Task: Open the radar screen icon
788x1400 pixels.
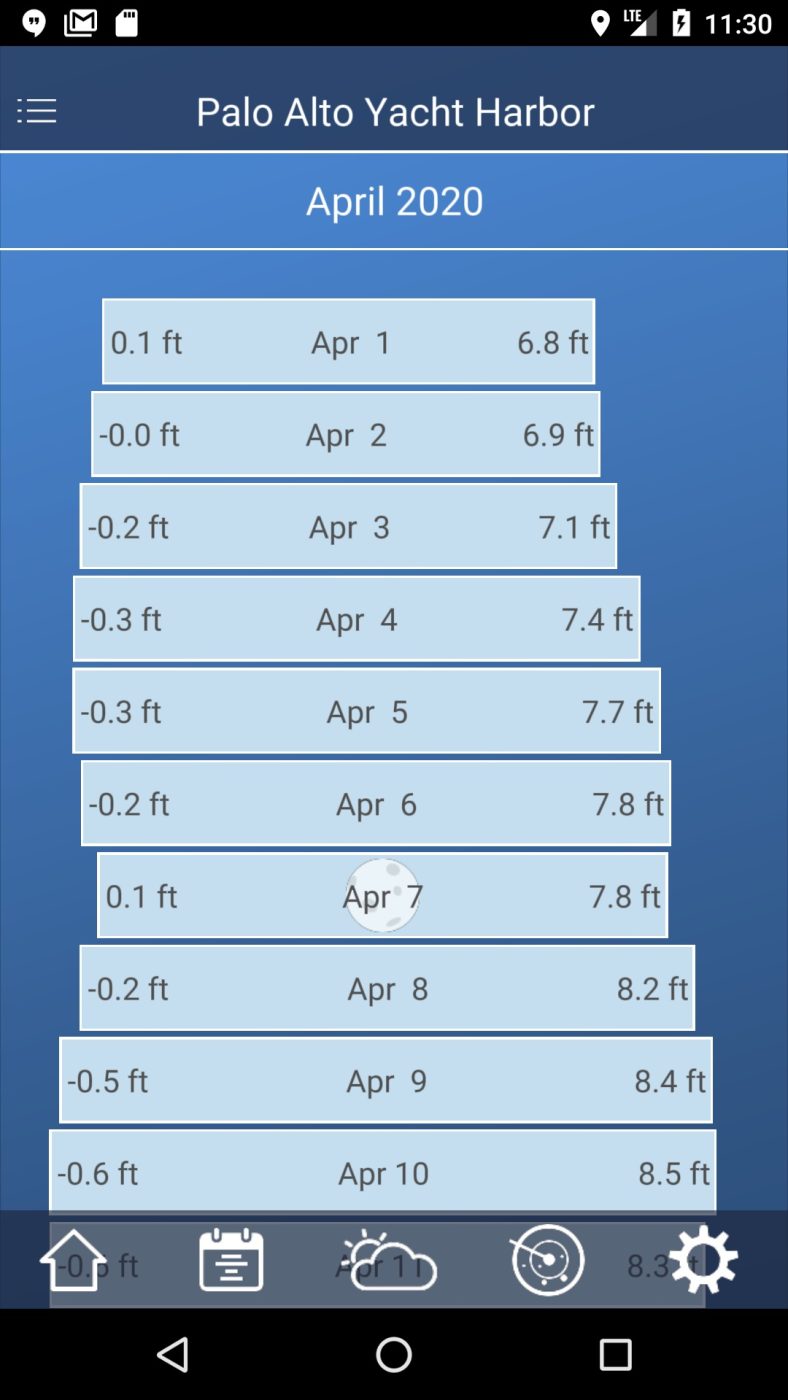Action: 546,1260
